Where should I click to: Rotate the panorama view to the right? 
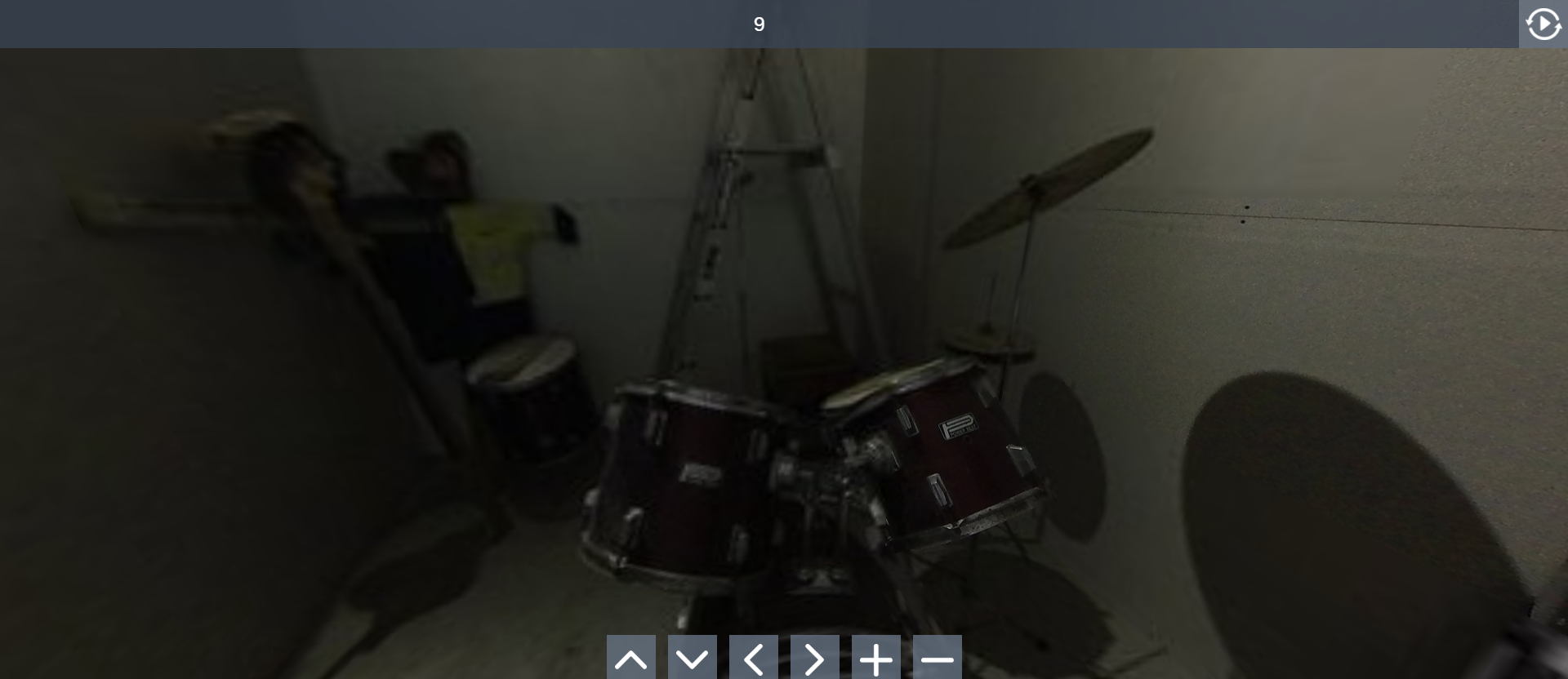point(814,658)
